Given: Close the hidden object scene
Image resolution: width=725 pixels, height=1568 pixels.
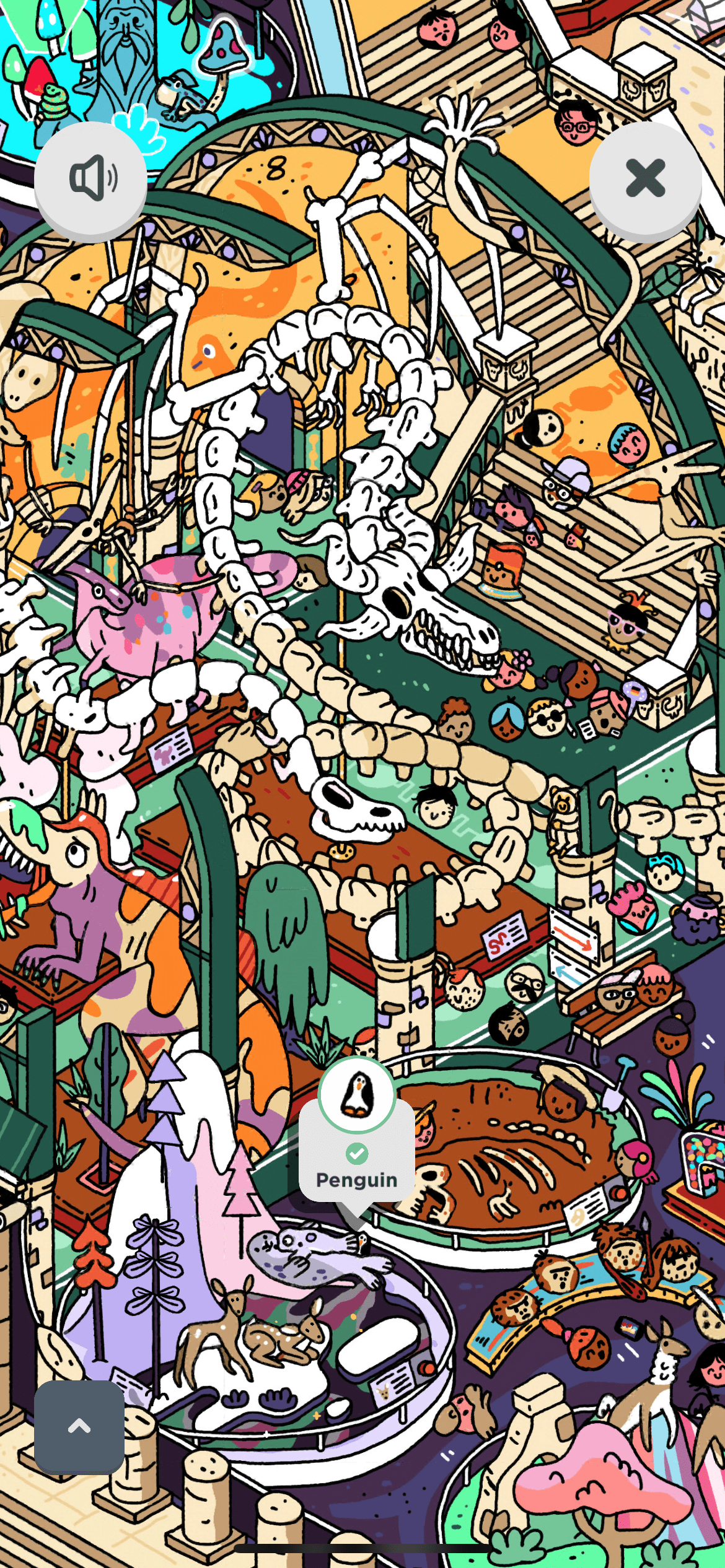Looking at the screenshot, I should 645,178.
